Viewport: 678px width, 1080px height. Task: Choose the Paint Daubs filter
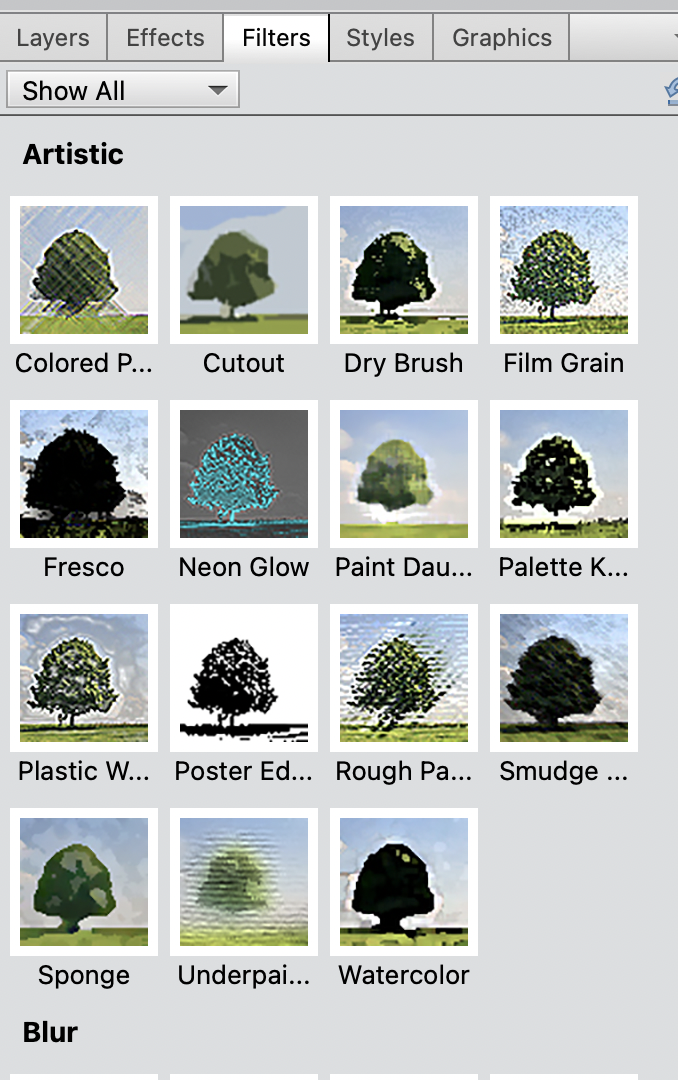click(404, 474)
